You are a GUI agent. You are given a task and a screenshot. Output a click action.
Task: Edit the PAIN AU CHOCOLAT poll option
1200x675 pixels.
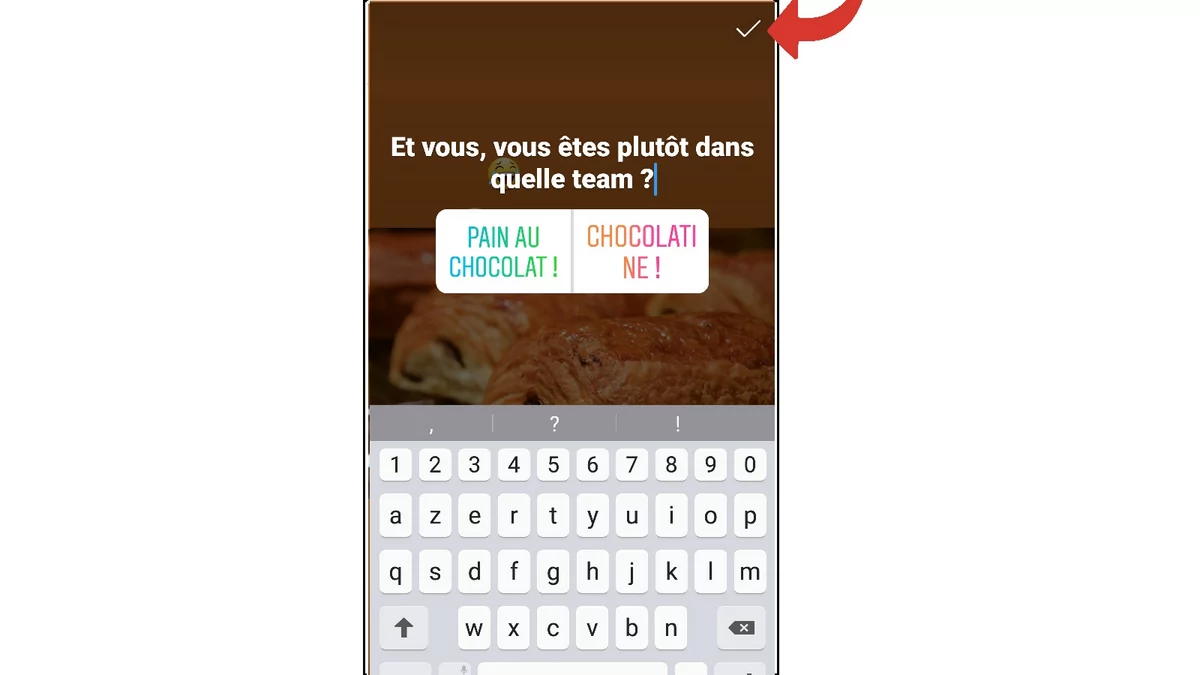click(x=503, y=252)
